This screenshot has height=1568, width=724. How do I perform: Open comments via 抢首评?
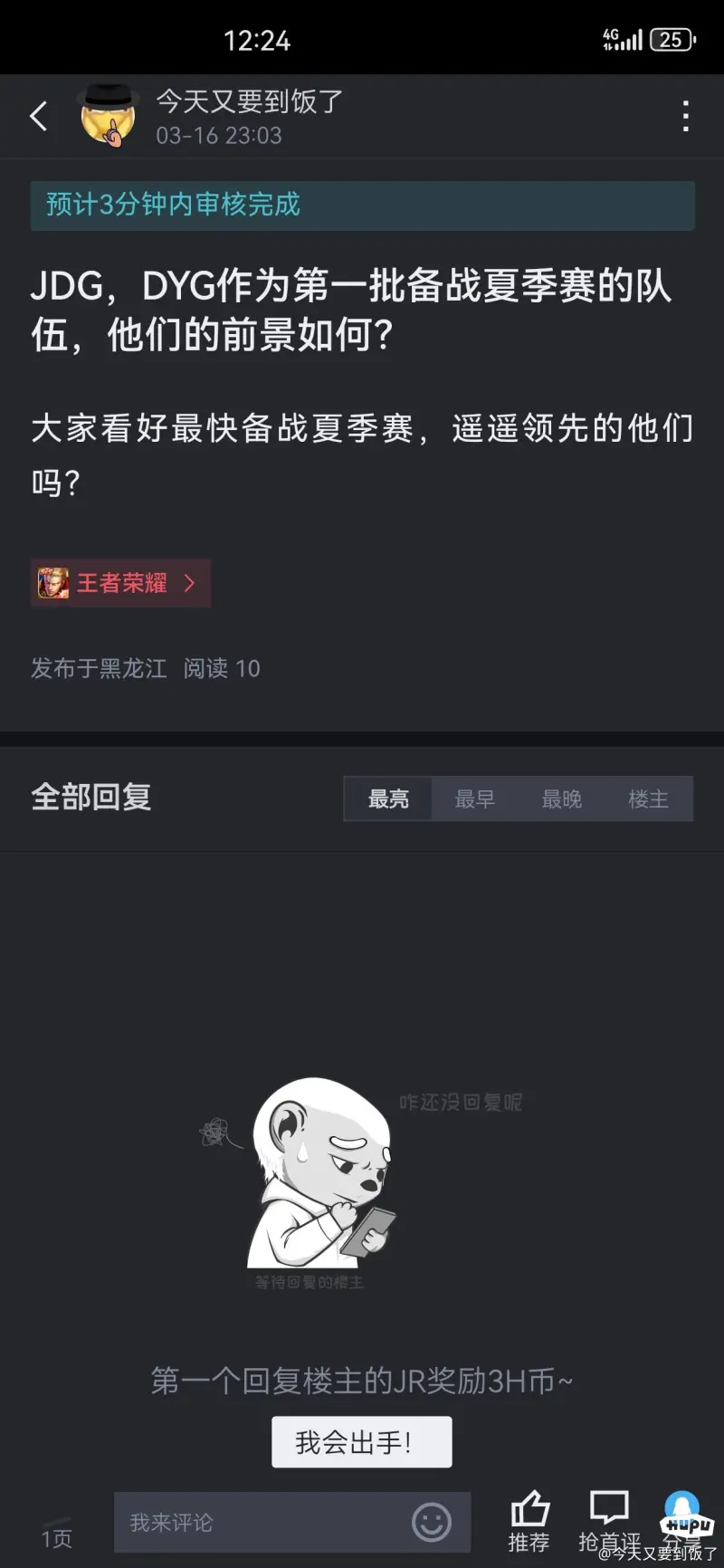coord(609,1521)
